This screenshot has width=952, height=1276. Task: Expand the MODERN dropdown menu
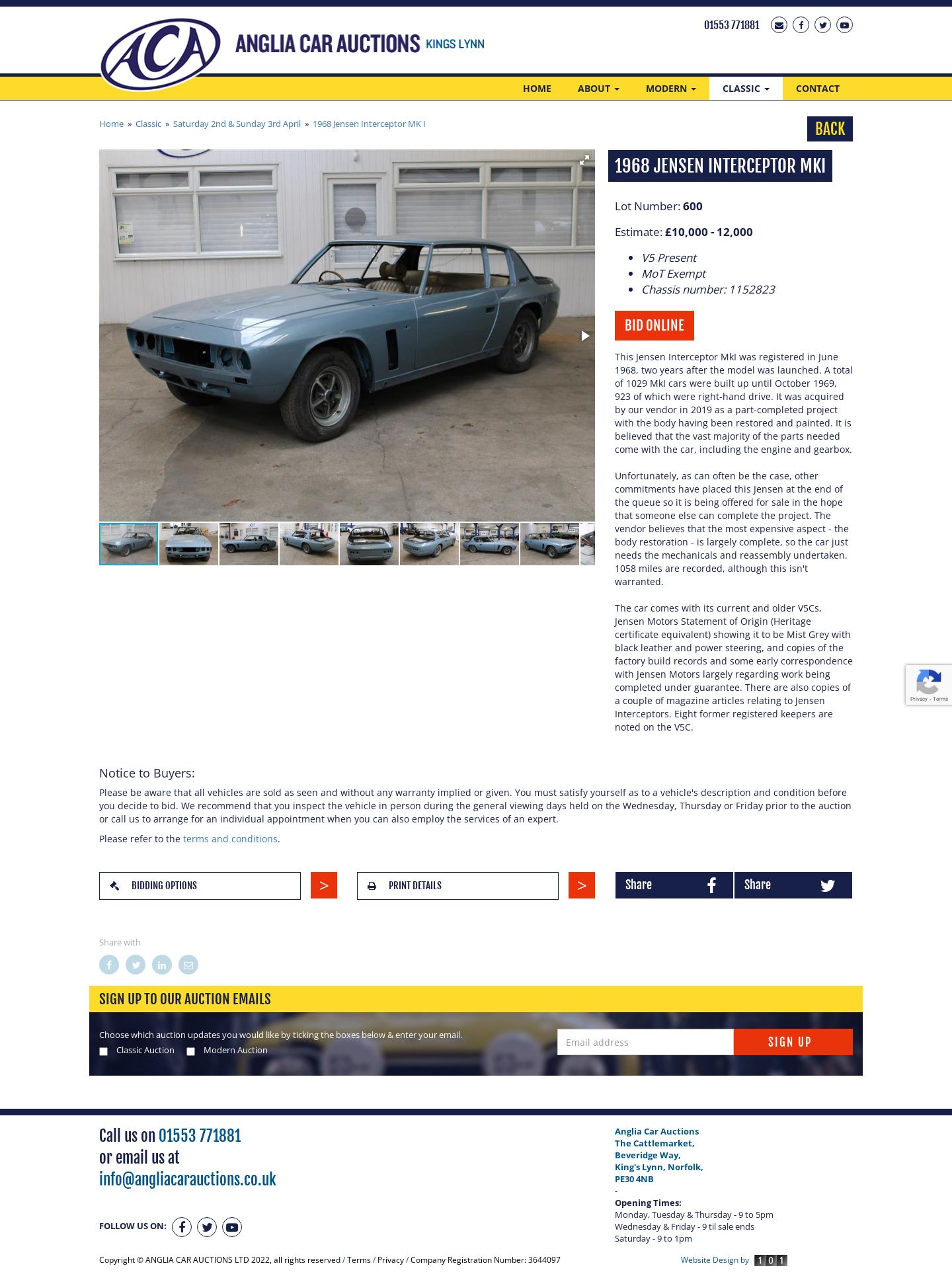670,89
